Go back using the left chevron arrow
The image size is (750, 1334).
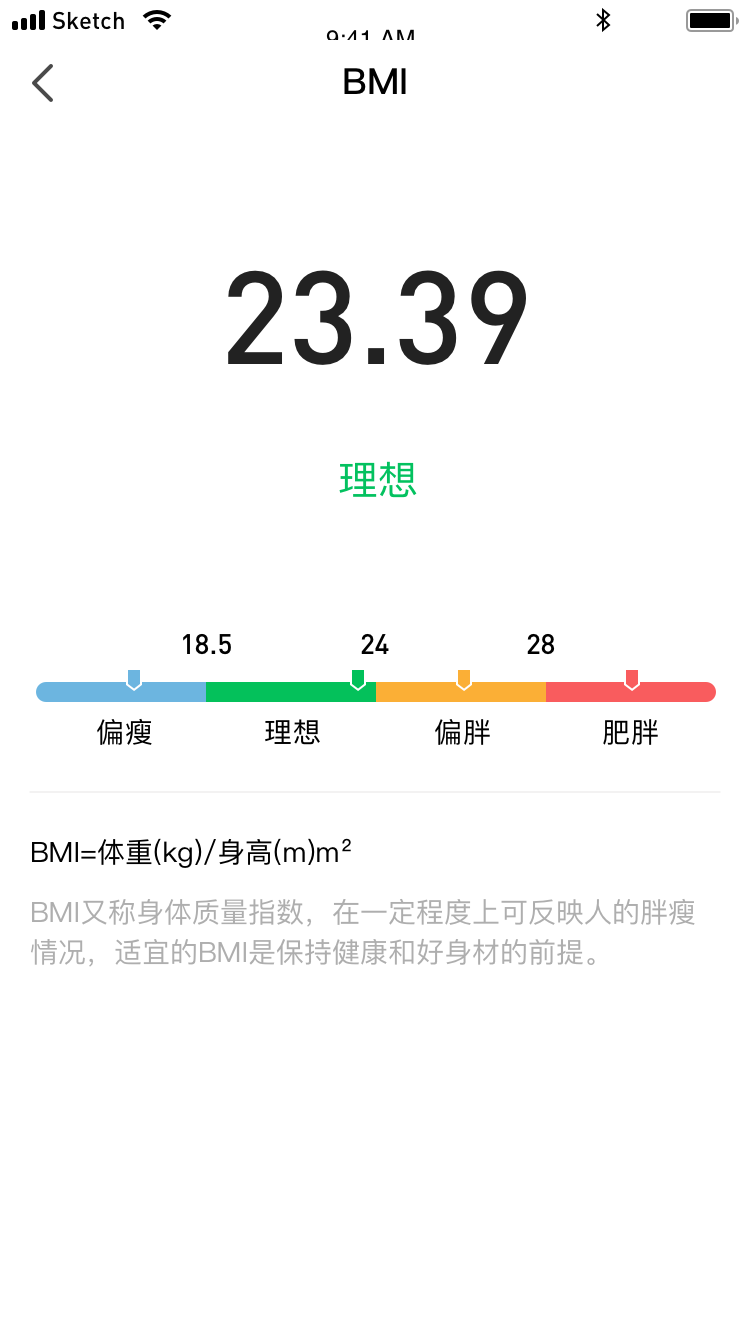(42, 83)
